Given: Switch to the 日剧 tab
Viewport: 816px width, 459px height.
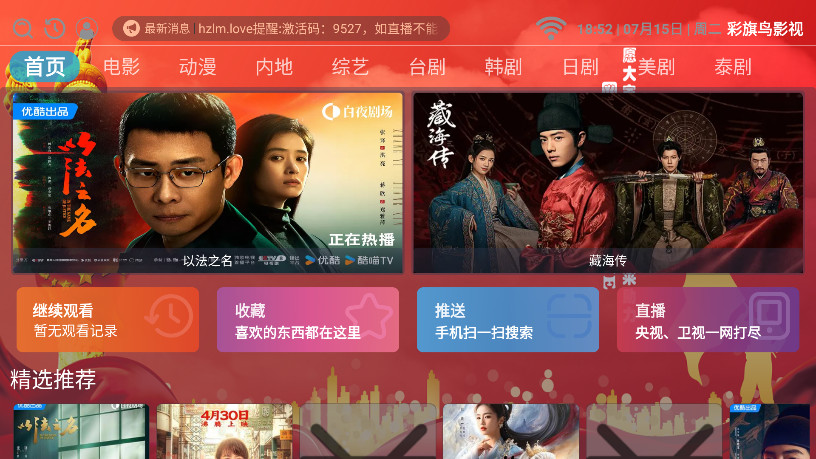Looking at the screenshot, I should pyautogui.click(x=580, y=67).
